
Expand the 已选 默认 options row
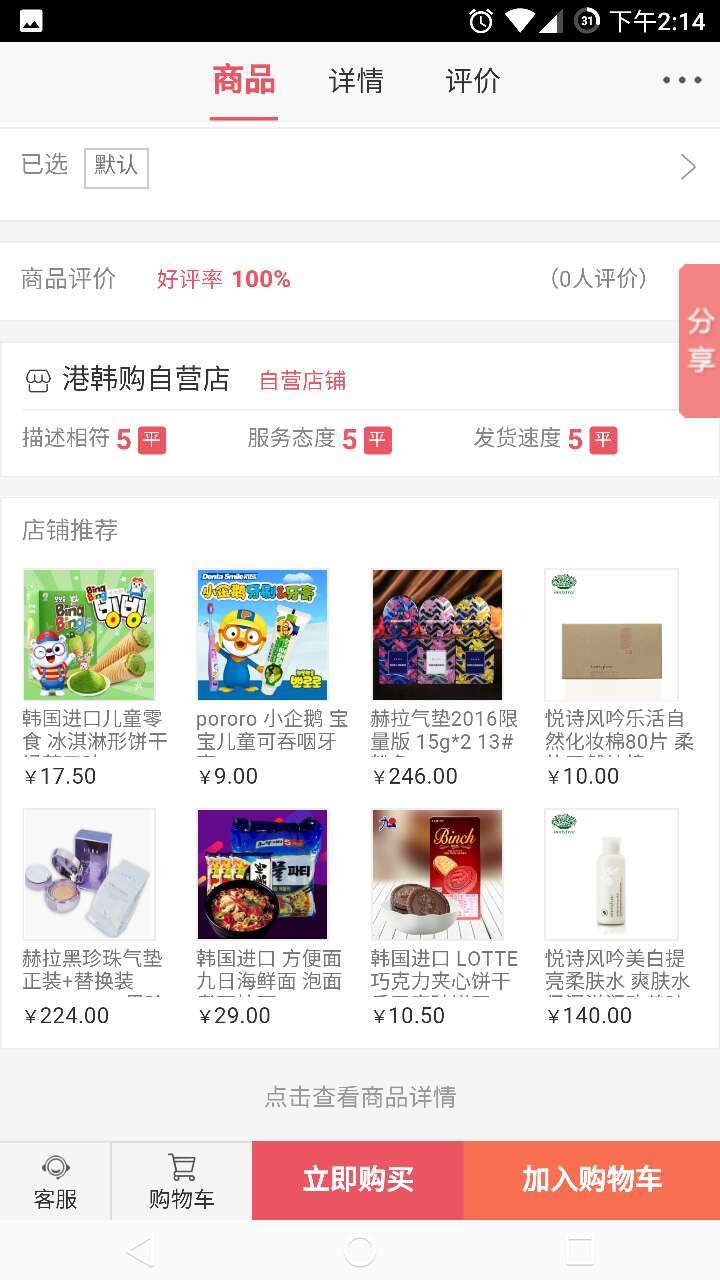(360, 166)
